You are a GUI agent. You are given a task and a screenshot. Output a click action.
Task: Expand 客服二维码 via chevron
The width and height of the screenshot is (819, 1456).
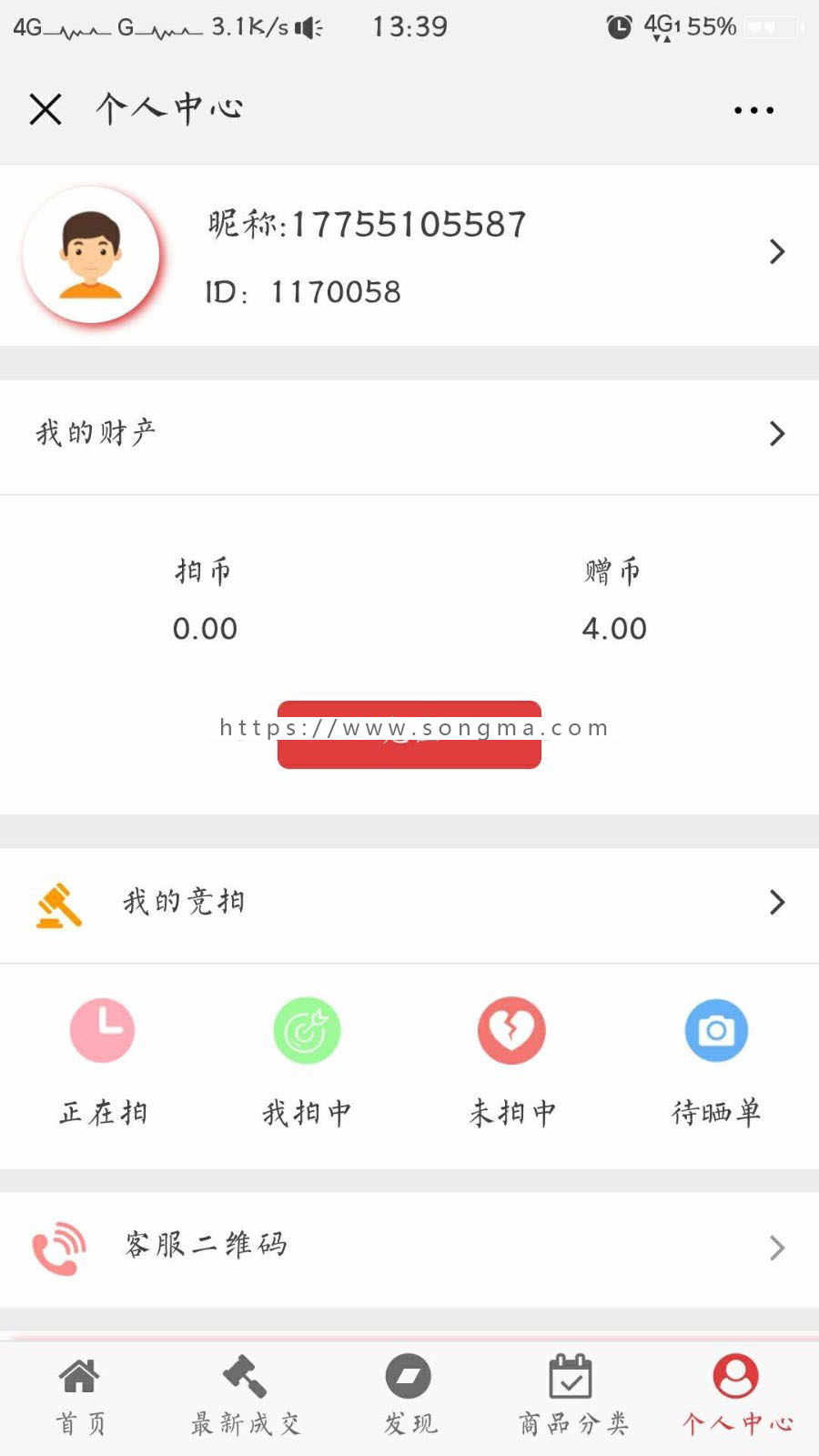[x=776, y=1248]
